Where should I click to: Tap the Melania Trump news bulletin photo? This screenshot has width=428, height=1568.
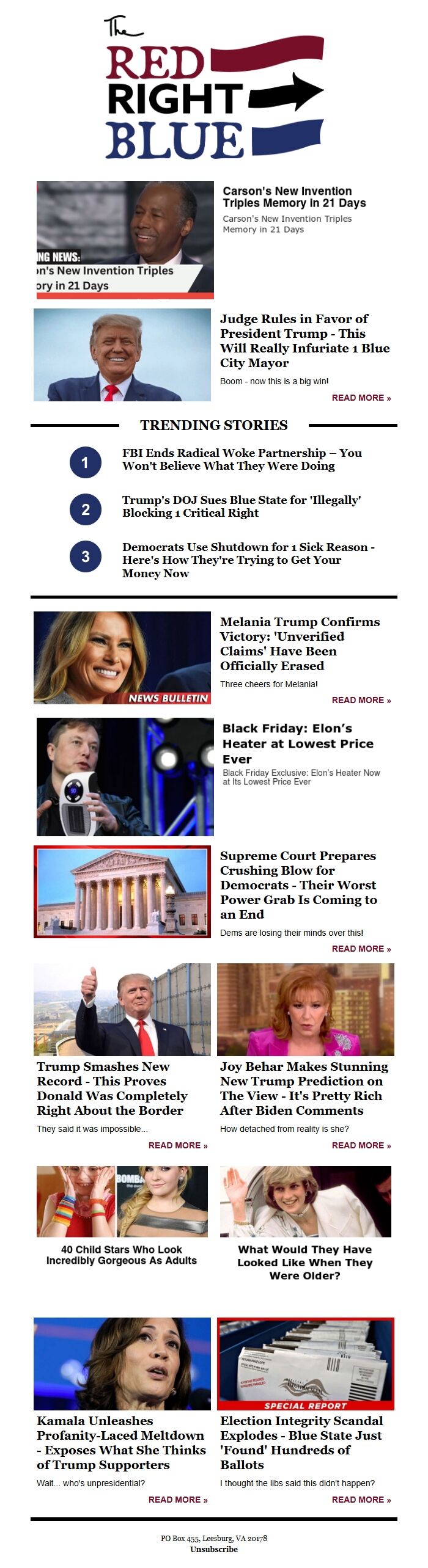tap(122, 658)
